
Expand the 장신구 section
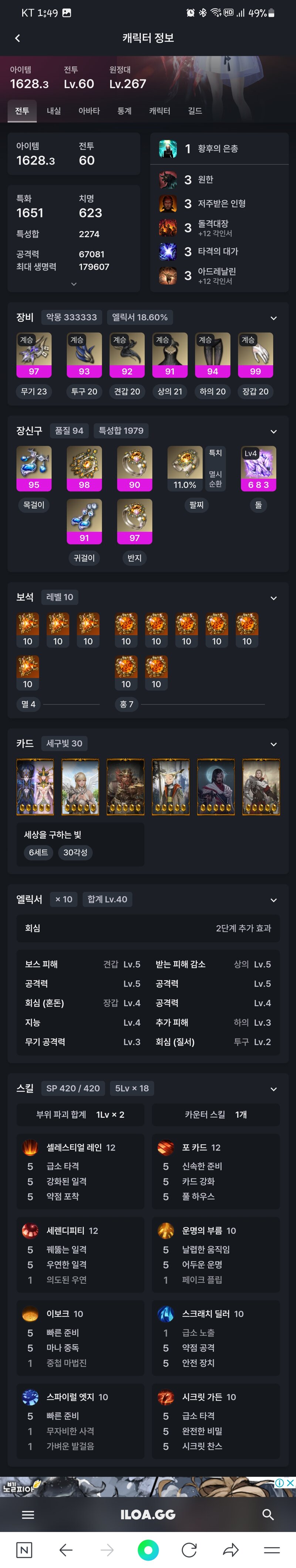point(273,431)
